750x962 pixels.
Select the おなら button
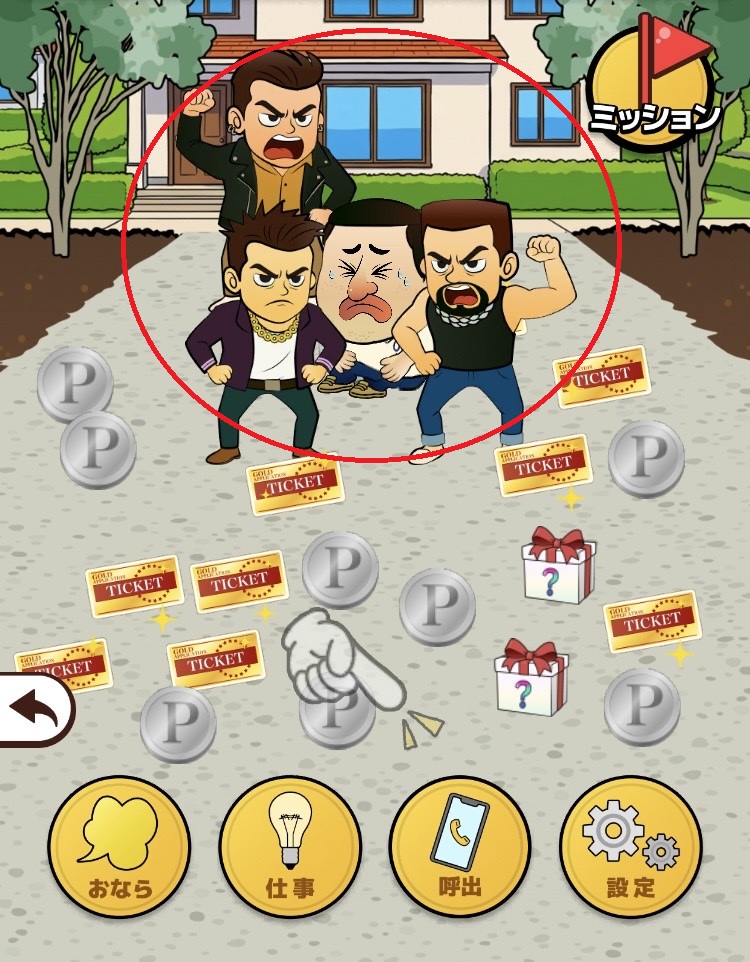coord(118,846)
